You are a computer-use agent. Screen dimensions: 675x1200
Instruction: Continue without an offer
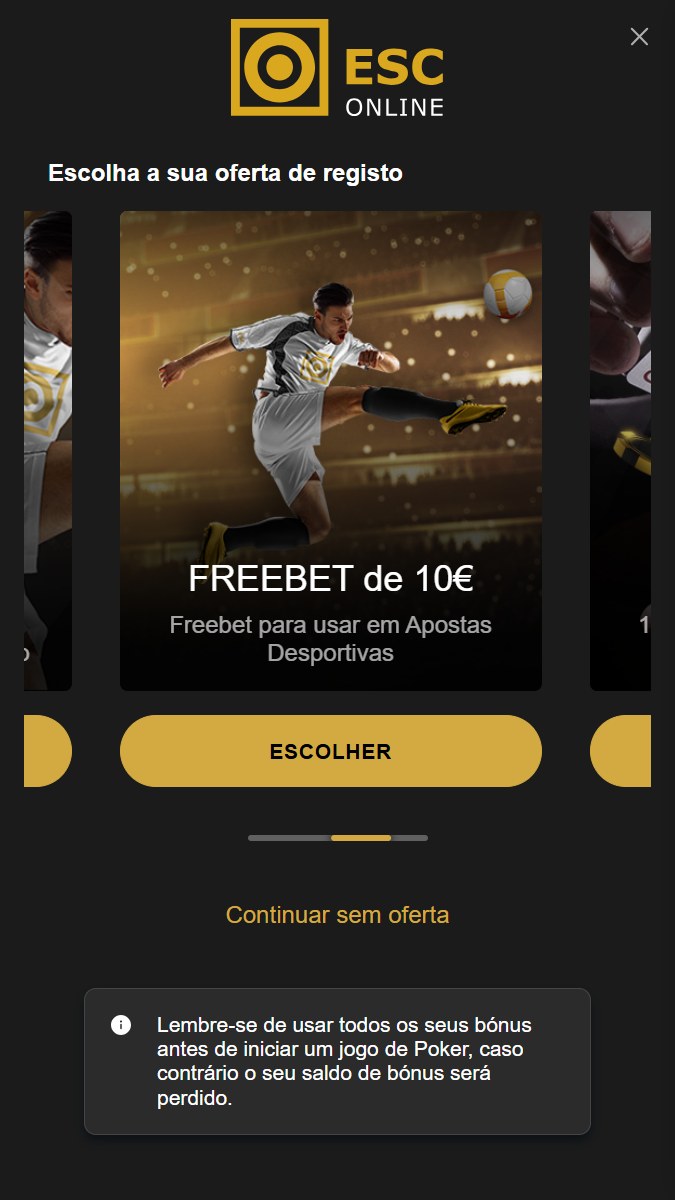[337, 915]
